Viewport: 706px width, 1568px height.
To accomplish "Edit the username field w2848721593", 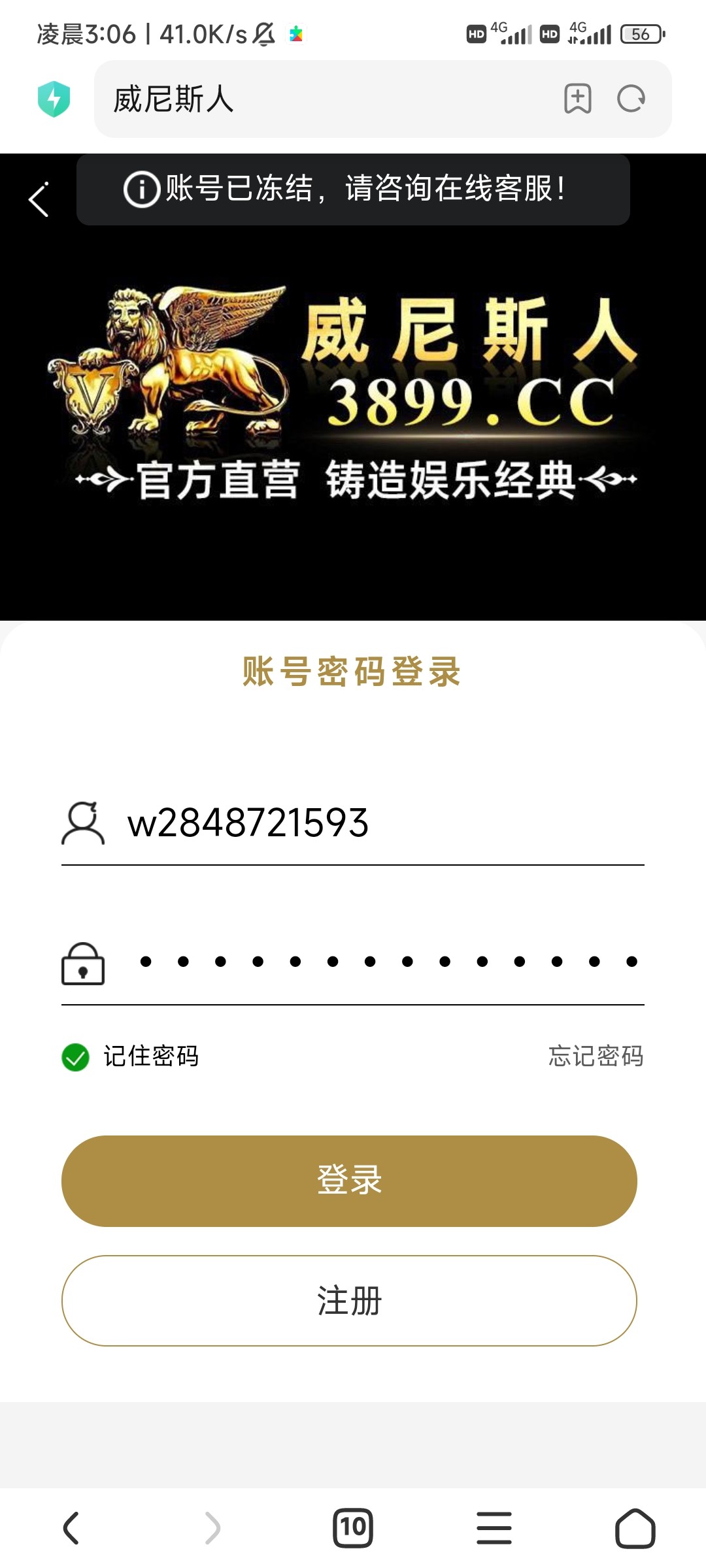I will tap(379, 823).
